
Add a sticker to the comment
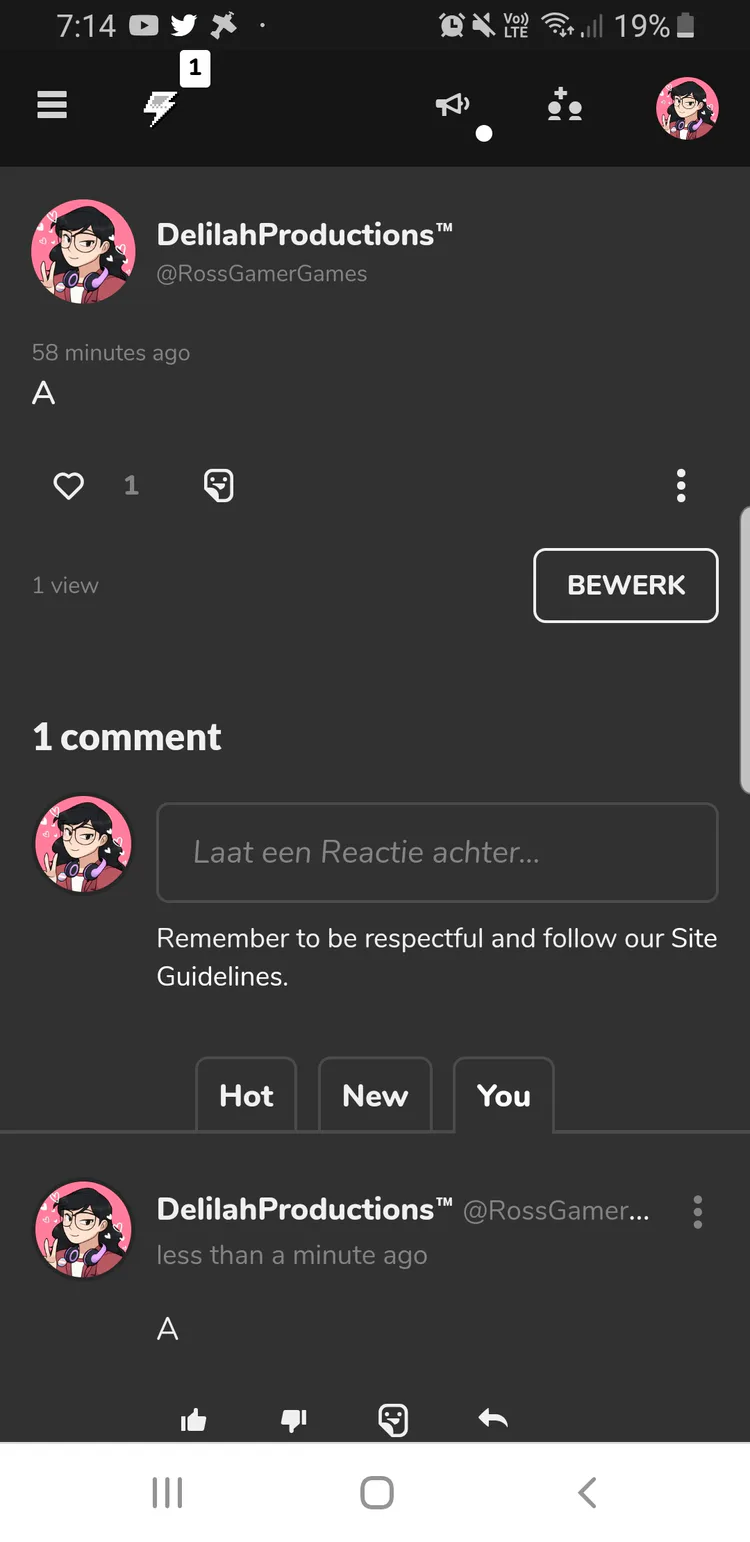[x=393, y=1419]
